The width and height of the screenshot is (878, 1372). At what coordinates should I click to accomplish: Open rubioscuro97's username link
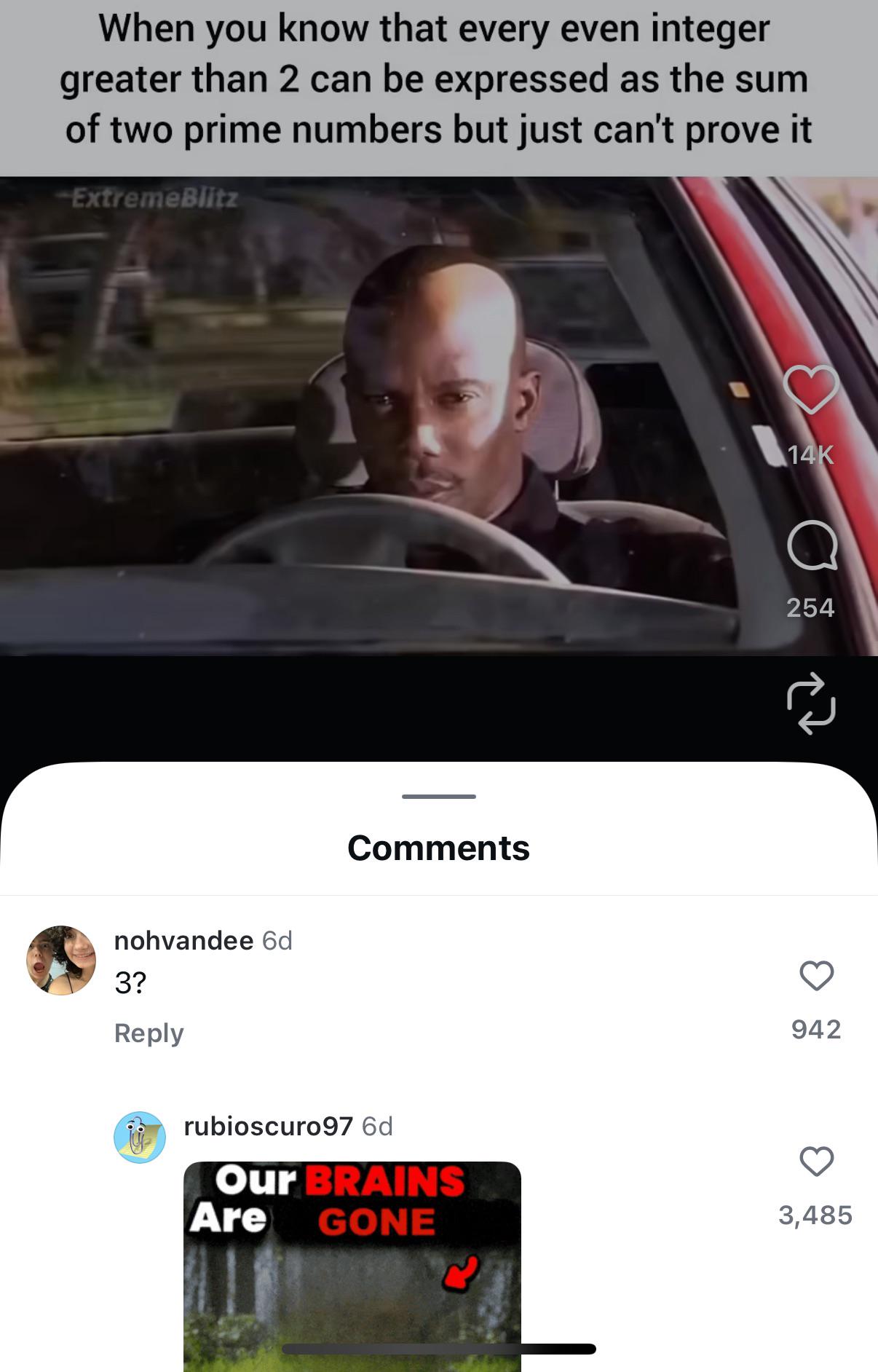(x=268, y=1126)
